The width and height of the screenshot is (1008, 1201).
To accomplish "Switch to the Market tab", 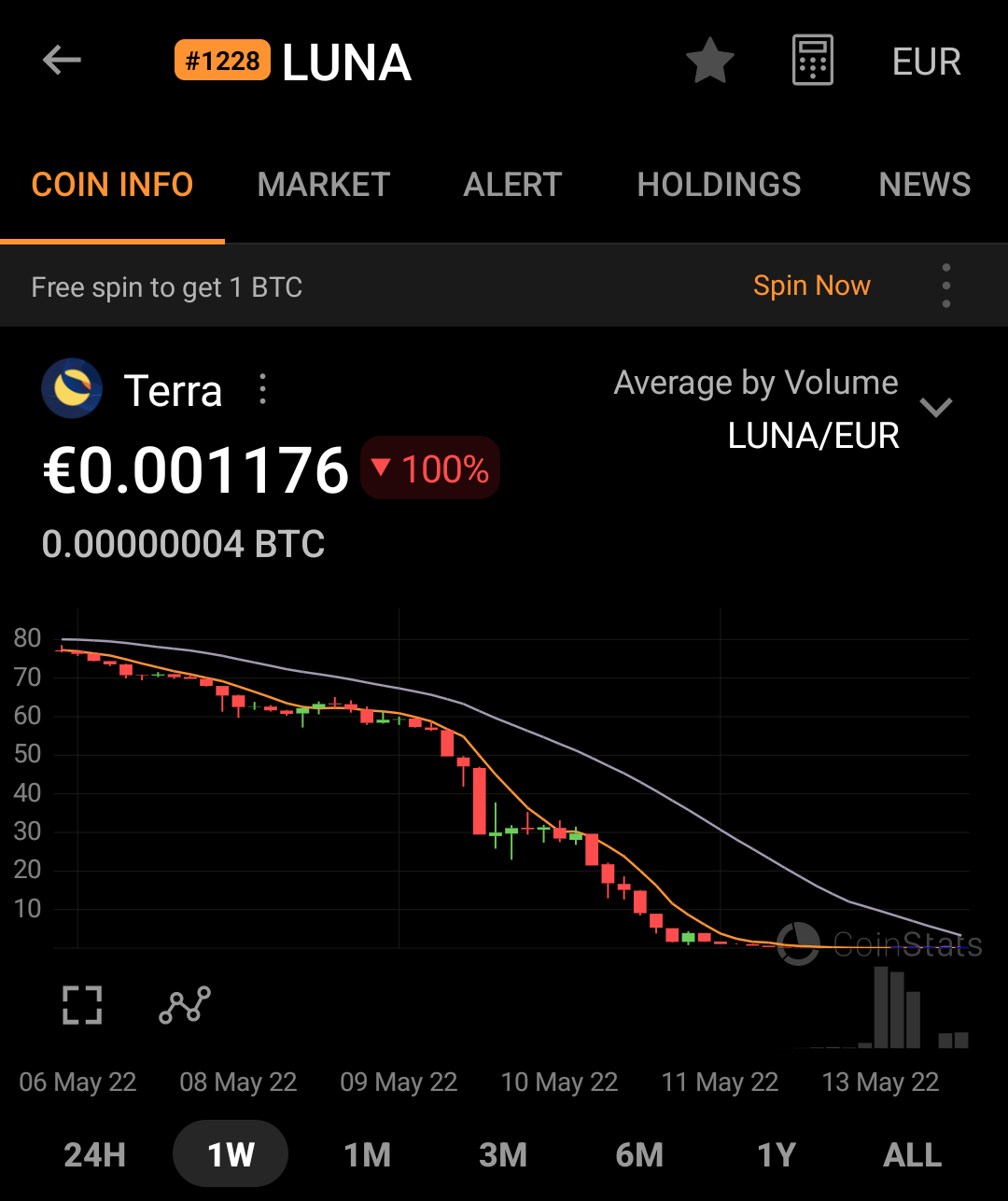I will pyautogui.click(x=324, y=185).
